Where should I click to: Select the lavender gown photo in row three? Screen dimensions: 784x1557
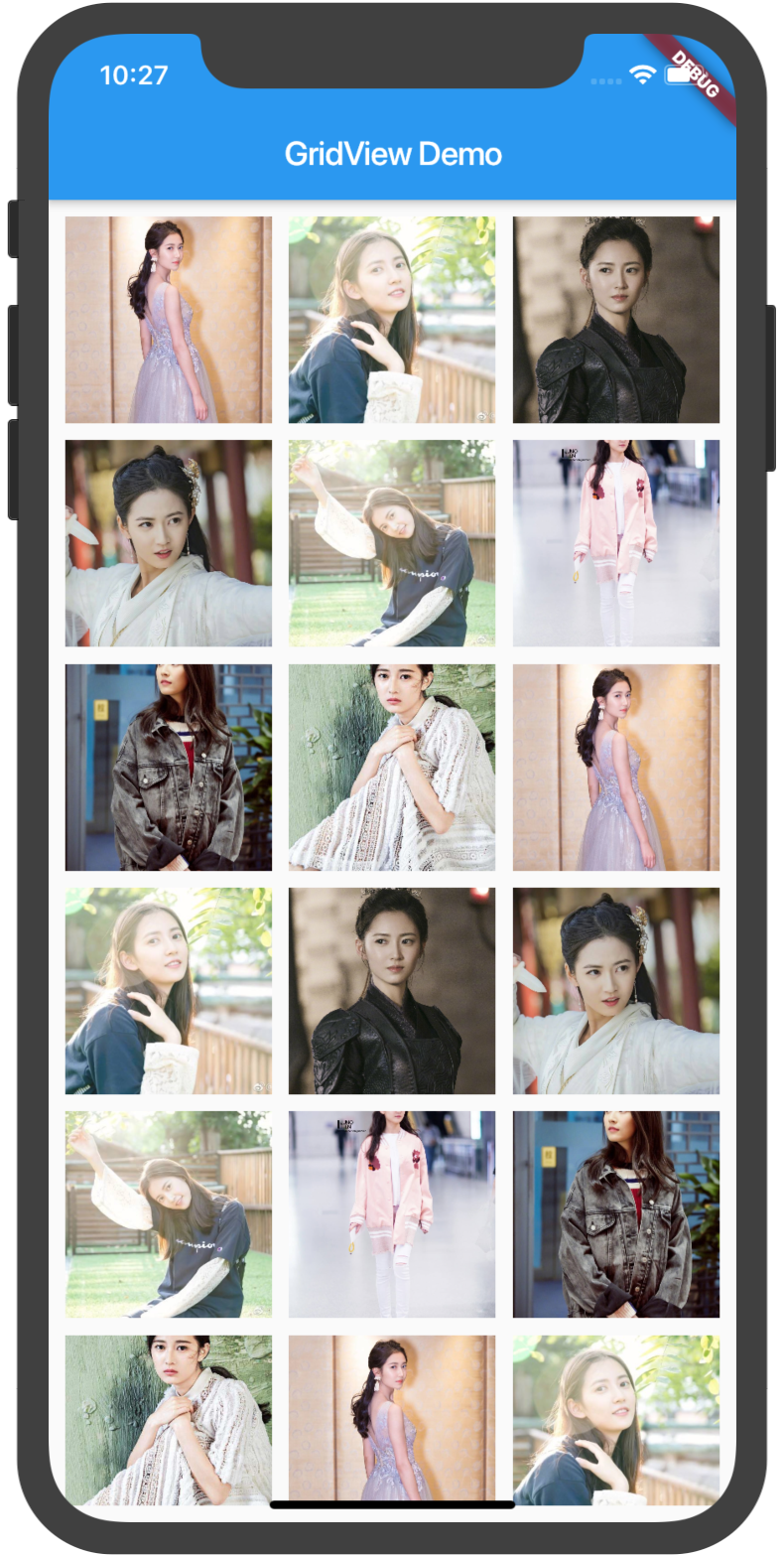pos(615,767)
